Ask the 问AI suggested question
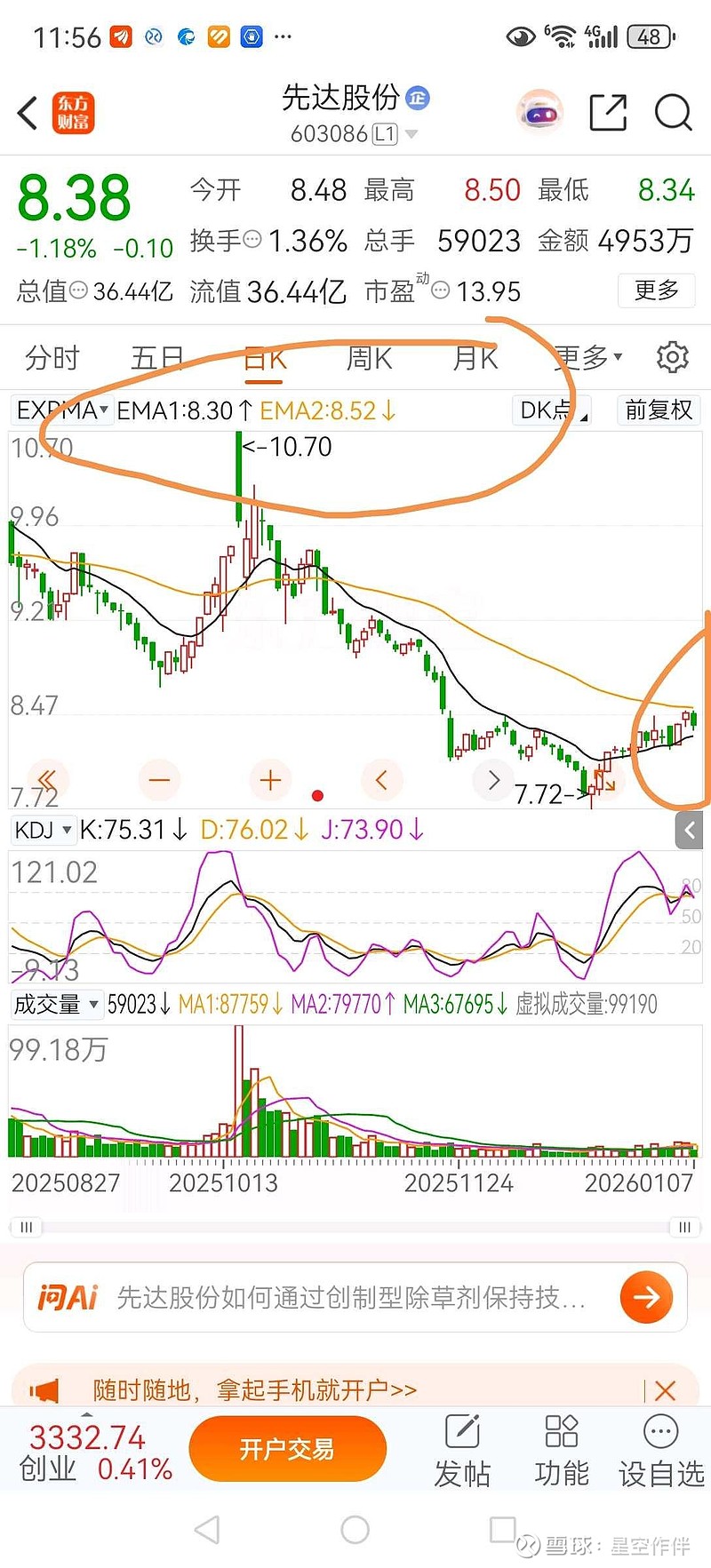 click(x=351, y=1297)
